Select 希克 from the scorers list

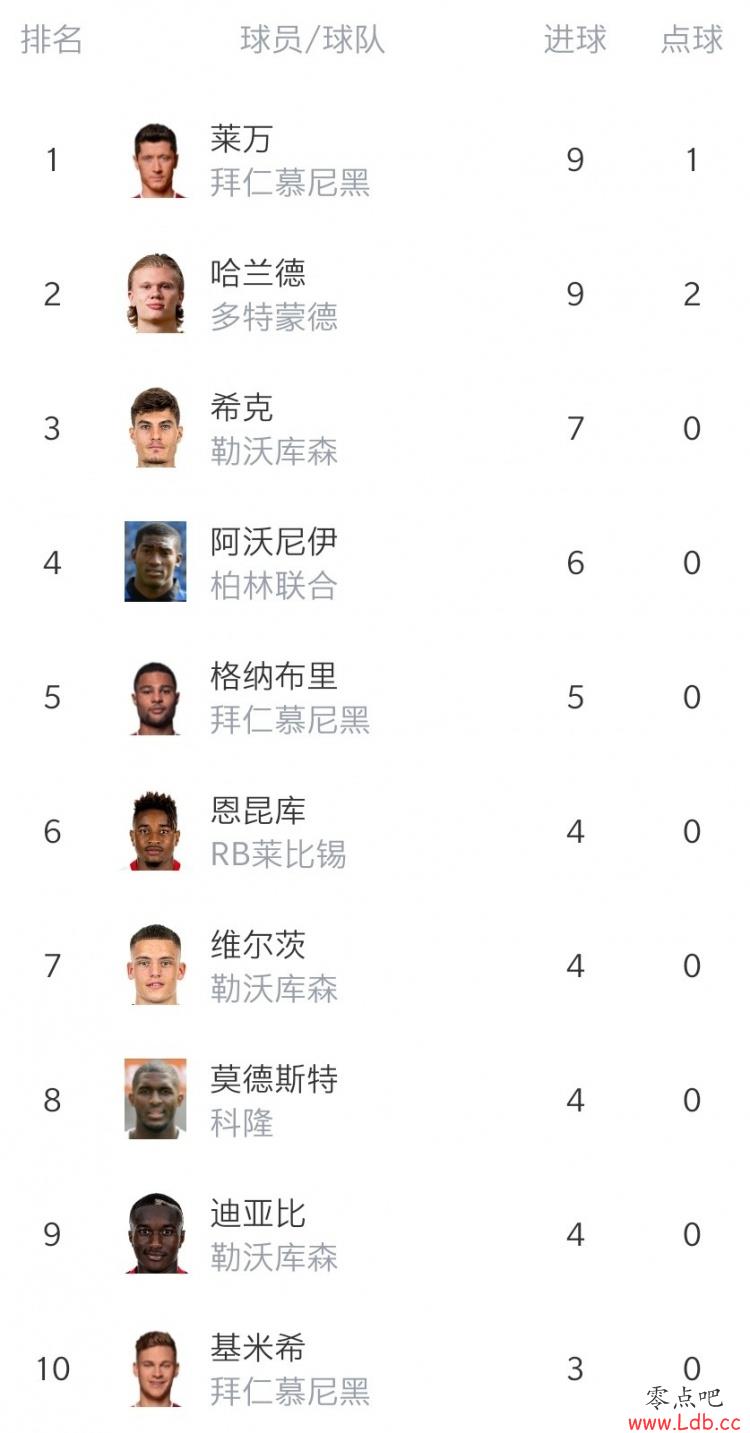coord(375,428)
